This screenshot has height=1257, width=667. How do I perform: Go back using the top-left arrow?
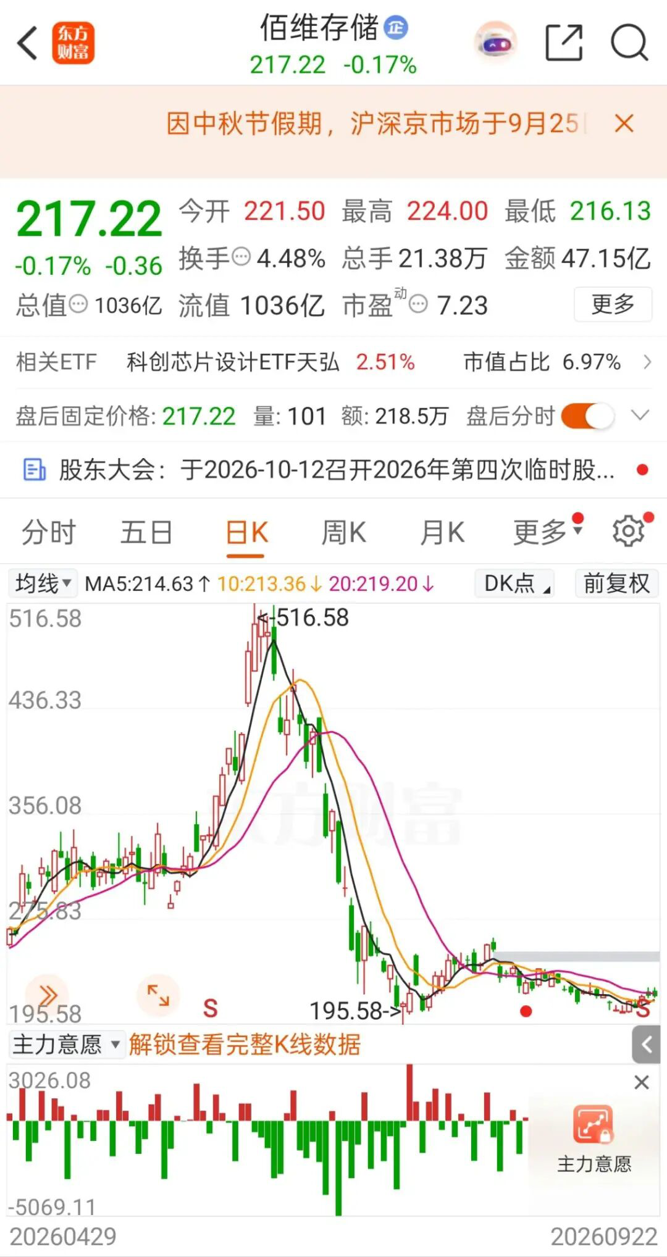point(28,43)
